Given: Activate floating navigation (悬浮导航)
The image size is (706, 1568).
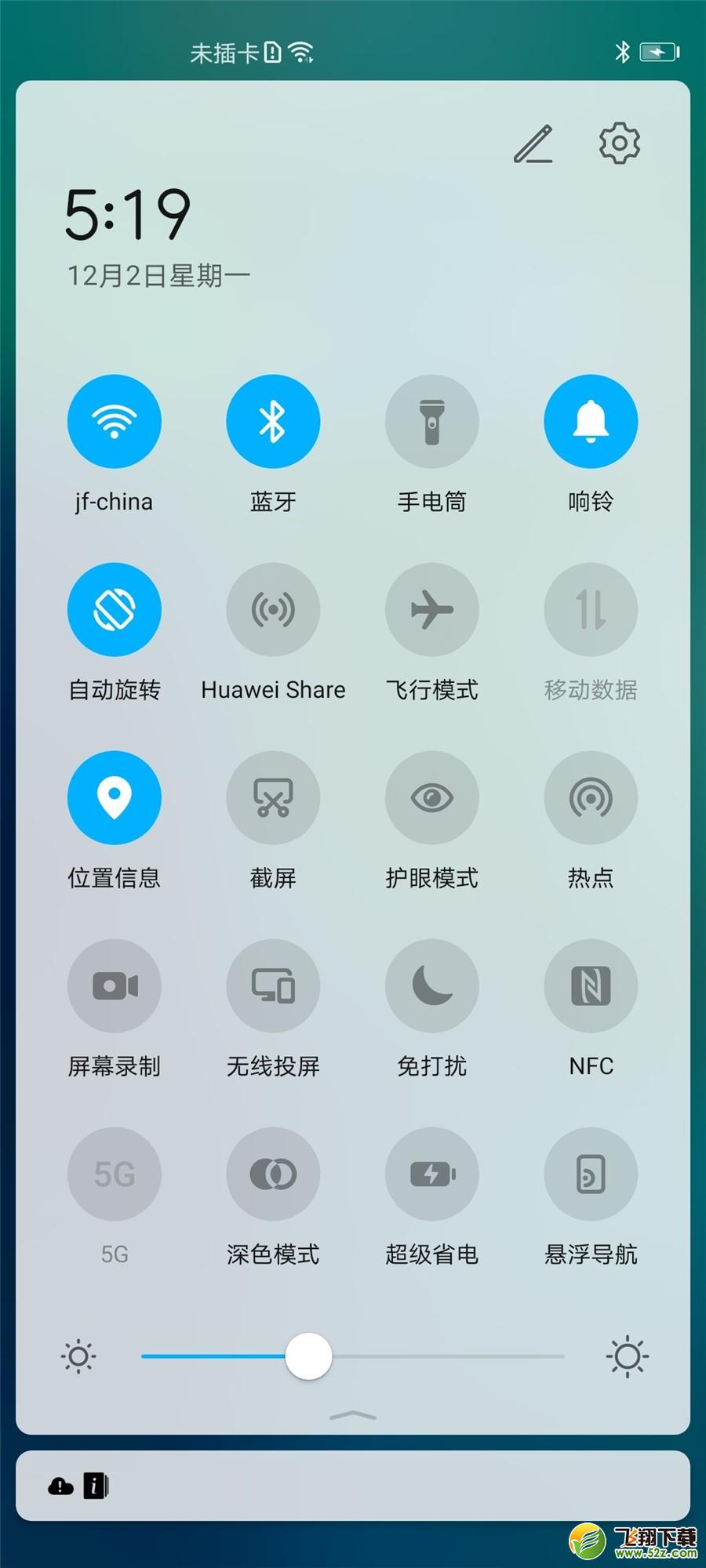Looking at the screenshot, I should tap(591, 1174).
